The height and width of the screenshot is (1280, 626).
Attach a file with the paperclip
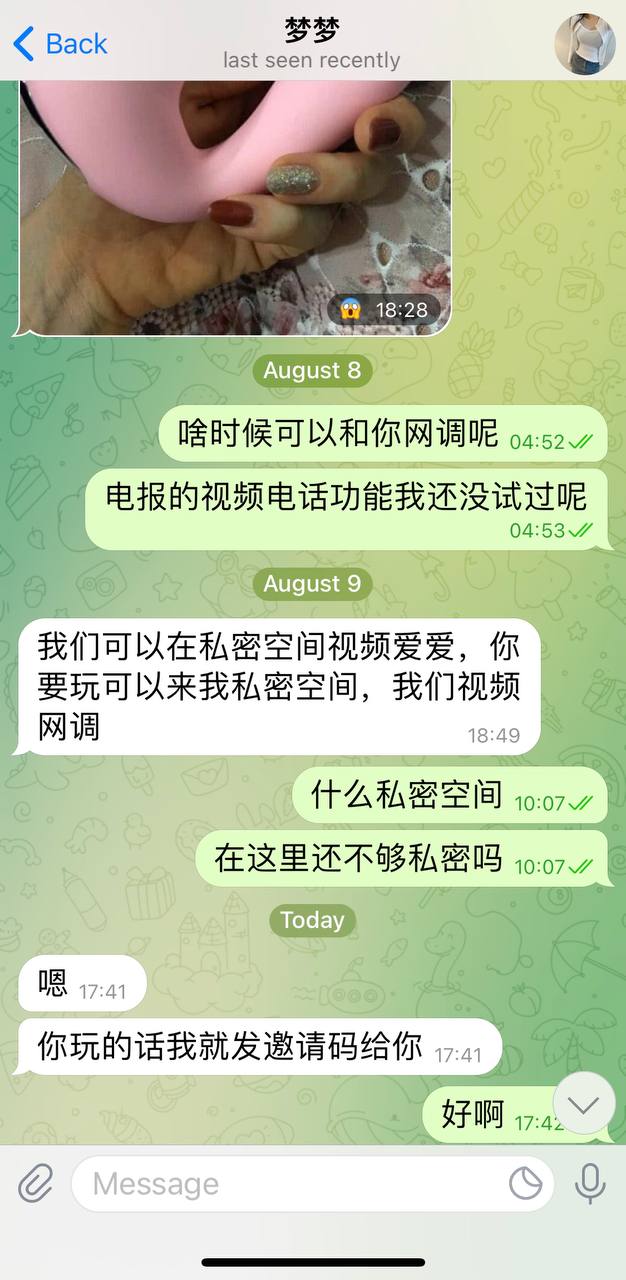tap(36, 1184)
